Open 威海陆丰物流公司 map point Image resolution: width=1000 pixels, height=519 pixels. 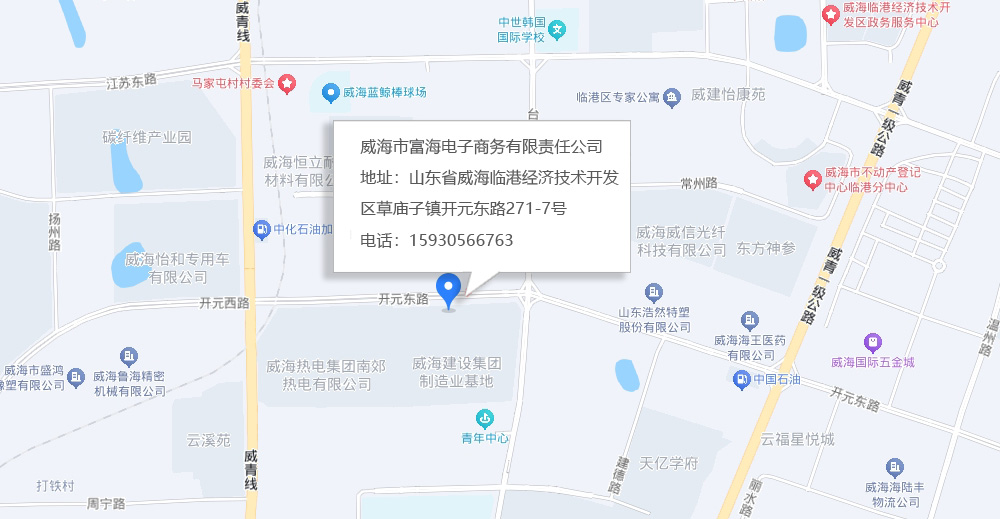point(895,467)
